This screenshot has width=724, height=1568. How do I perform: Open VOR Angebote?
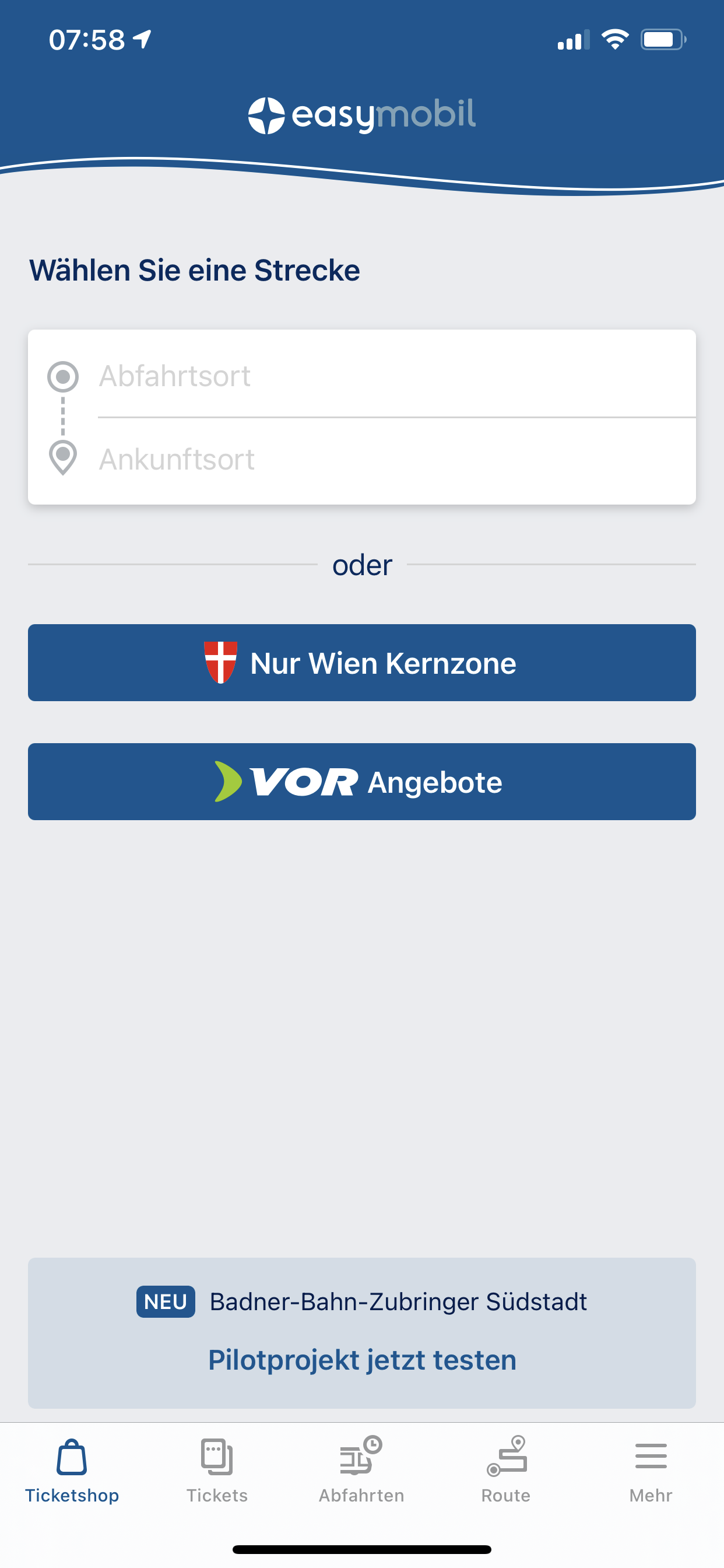[362, 782]
